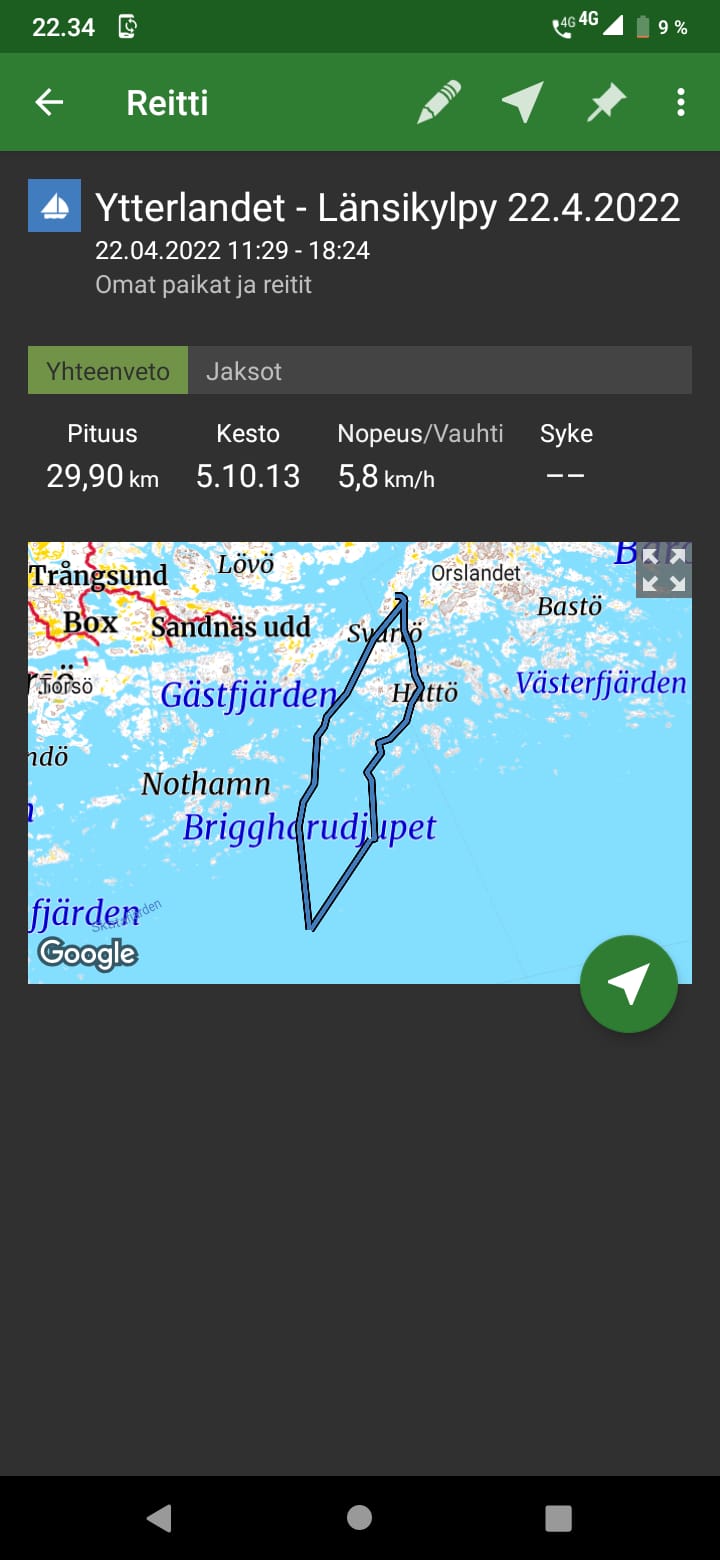Switch to the Jaksot tab
Screen dimensions: 720x1560
pos(244,371)
